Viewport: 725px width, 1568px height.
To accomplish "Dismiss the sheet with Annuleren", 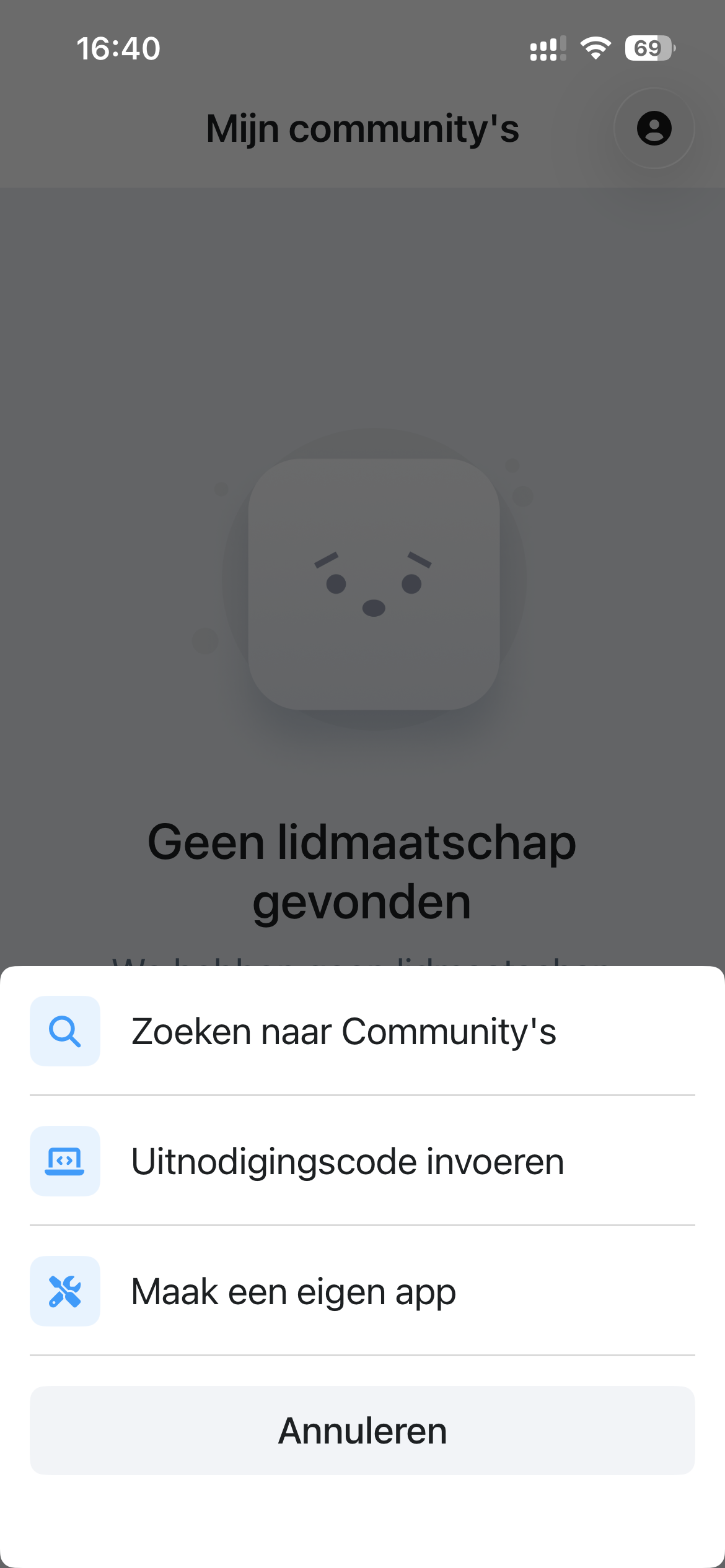I will click(x=362, y=1431).
